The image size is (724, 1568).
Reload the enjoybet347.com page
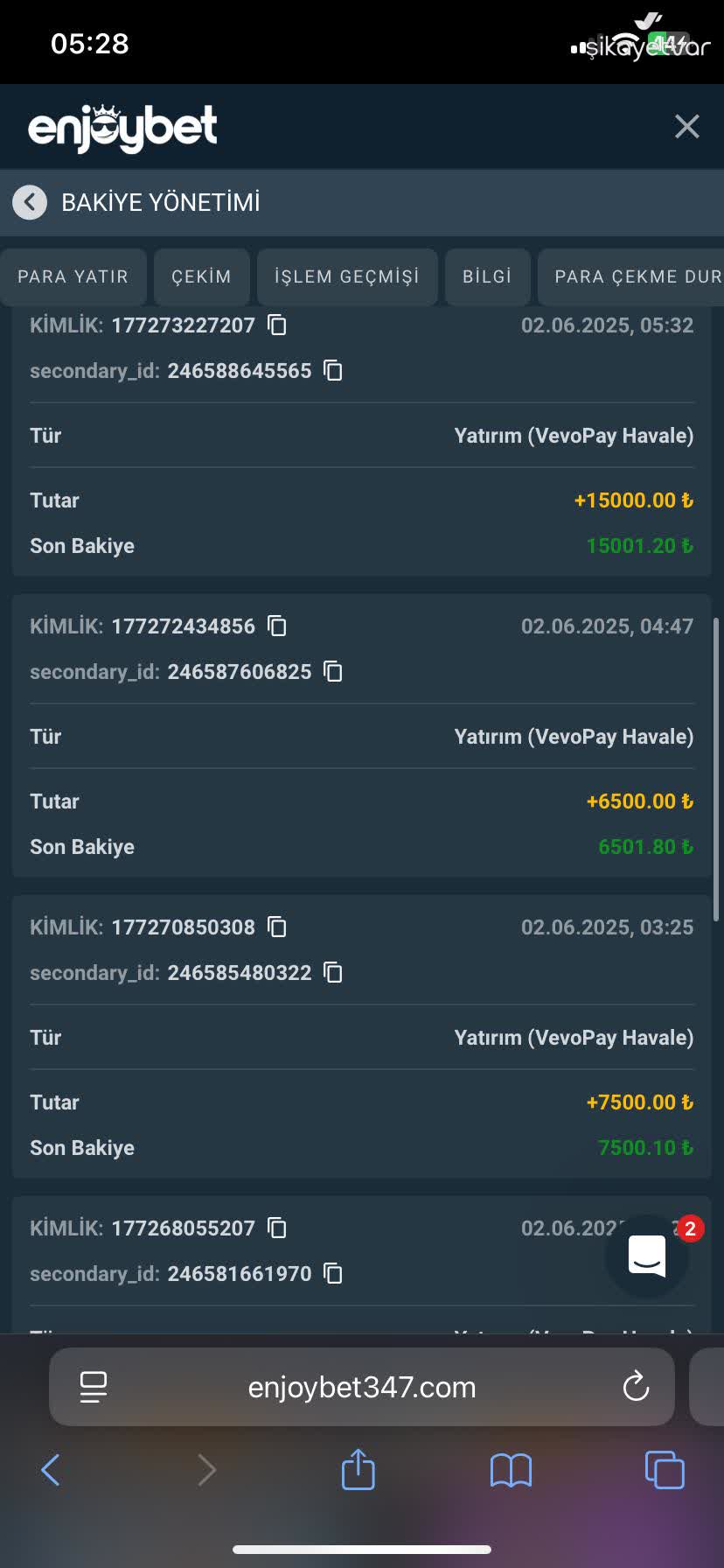pyautogui.click(x=636, y=1385)
